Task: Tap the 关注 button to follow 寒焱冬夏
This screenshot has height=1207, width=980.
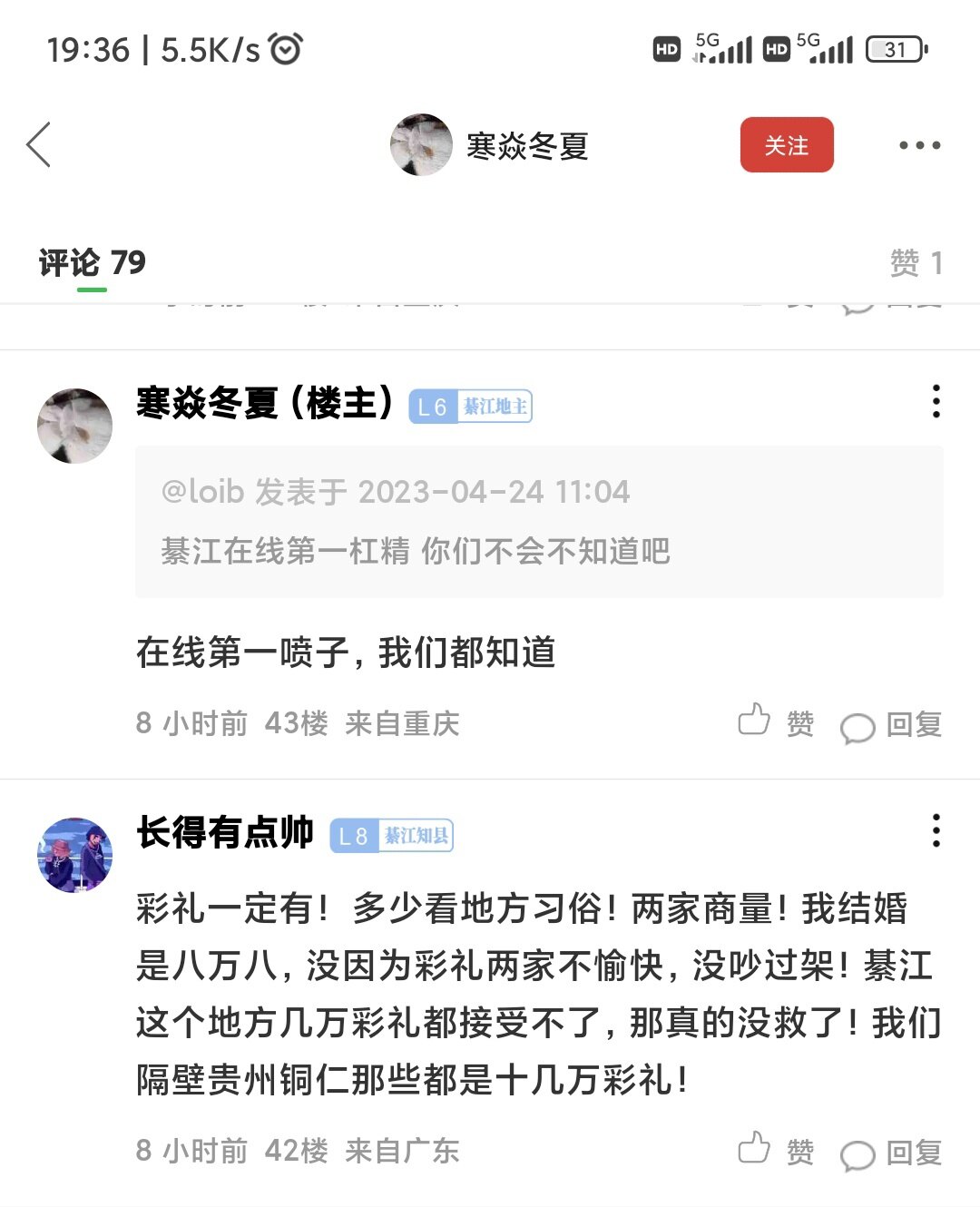Action: (786, 145)
